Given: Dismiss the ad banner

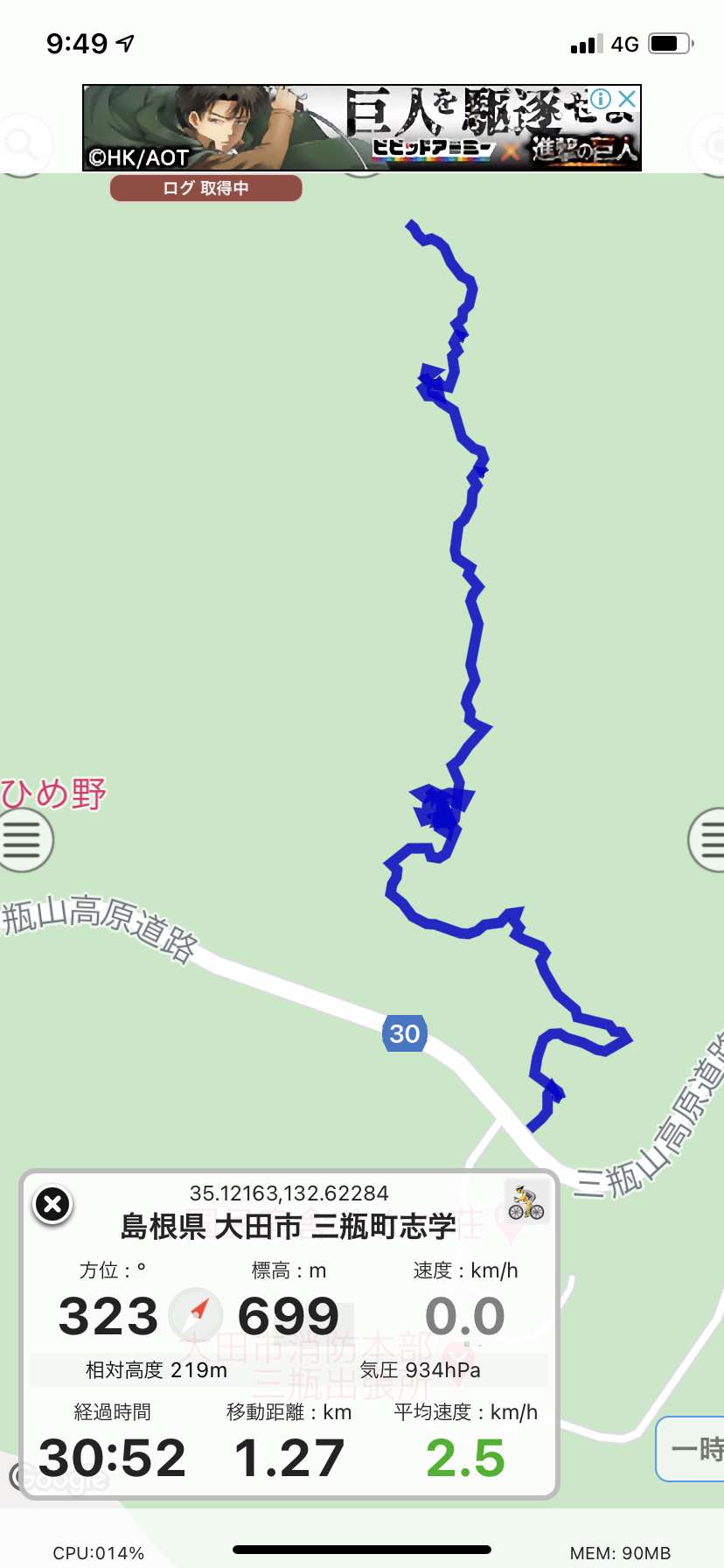Looking at the screenshot, I should point(626,98).
